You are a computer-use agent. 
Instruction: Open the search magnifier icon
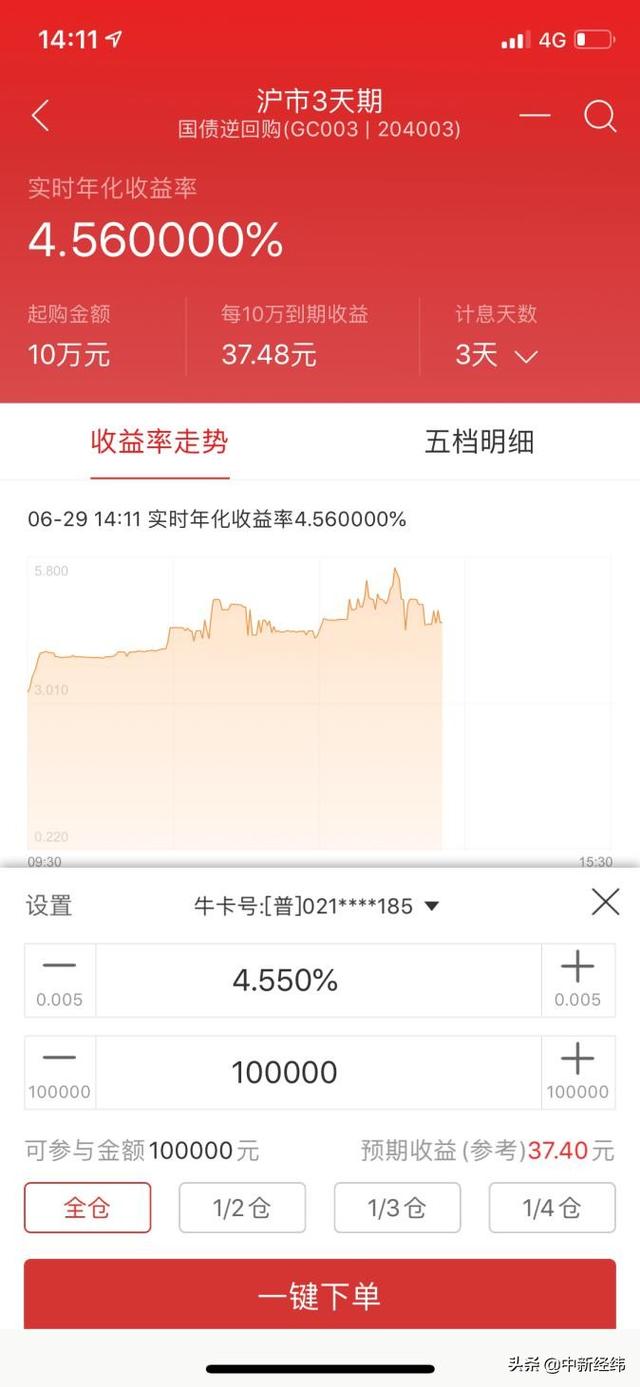point(600,116)
